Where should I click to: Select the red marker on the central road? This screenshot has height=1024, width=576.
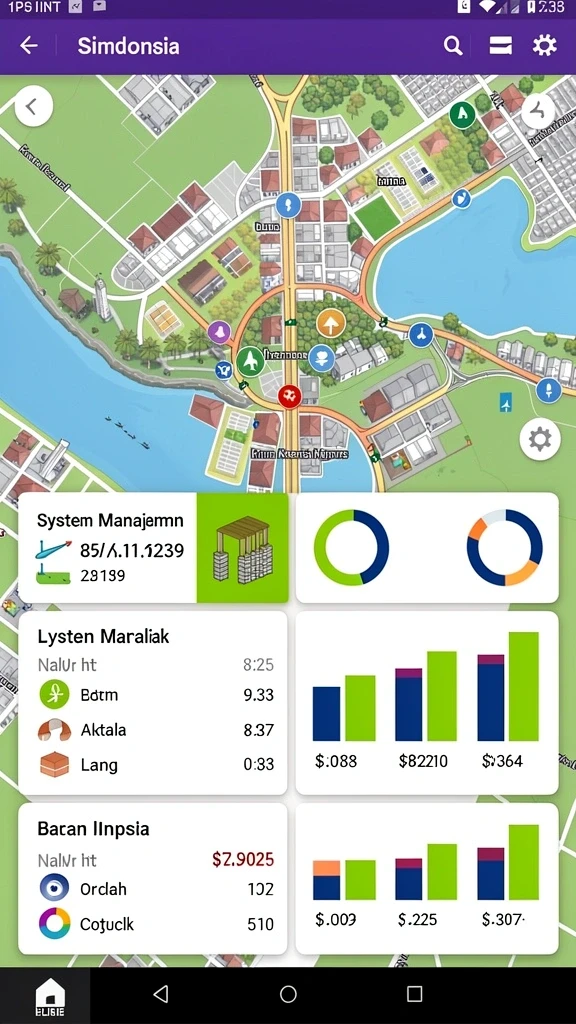[x=289, y=394]
